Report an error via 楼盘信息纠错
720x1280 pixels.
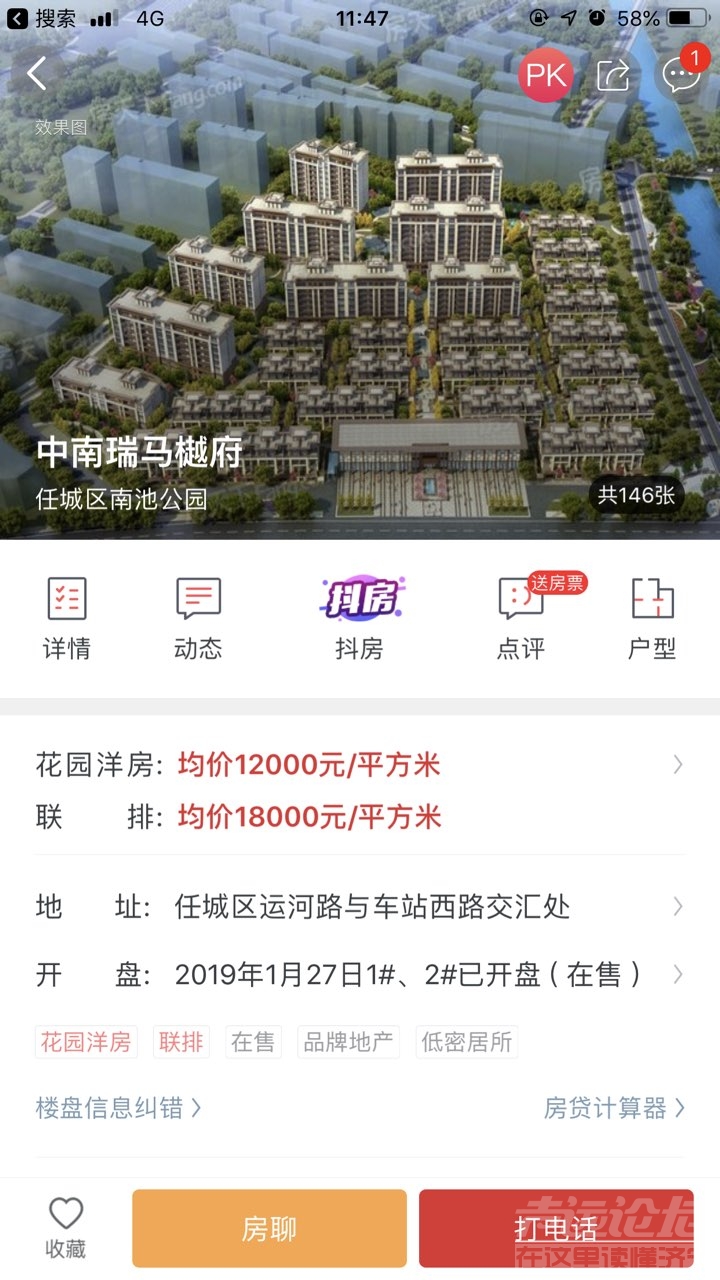pos(119,1108)
